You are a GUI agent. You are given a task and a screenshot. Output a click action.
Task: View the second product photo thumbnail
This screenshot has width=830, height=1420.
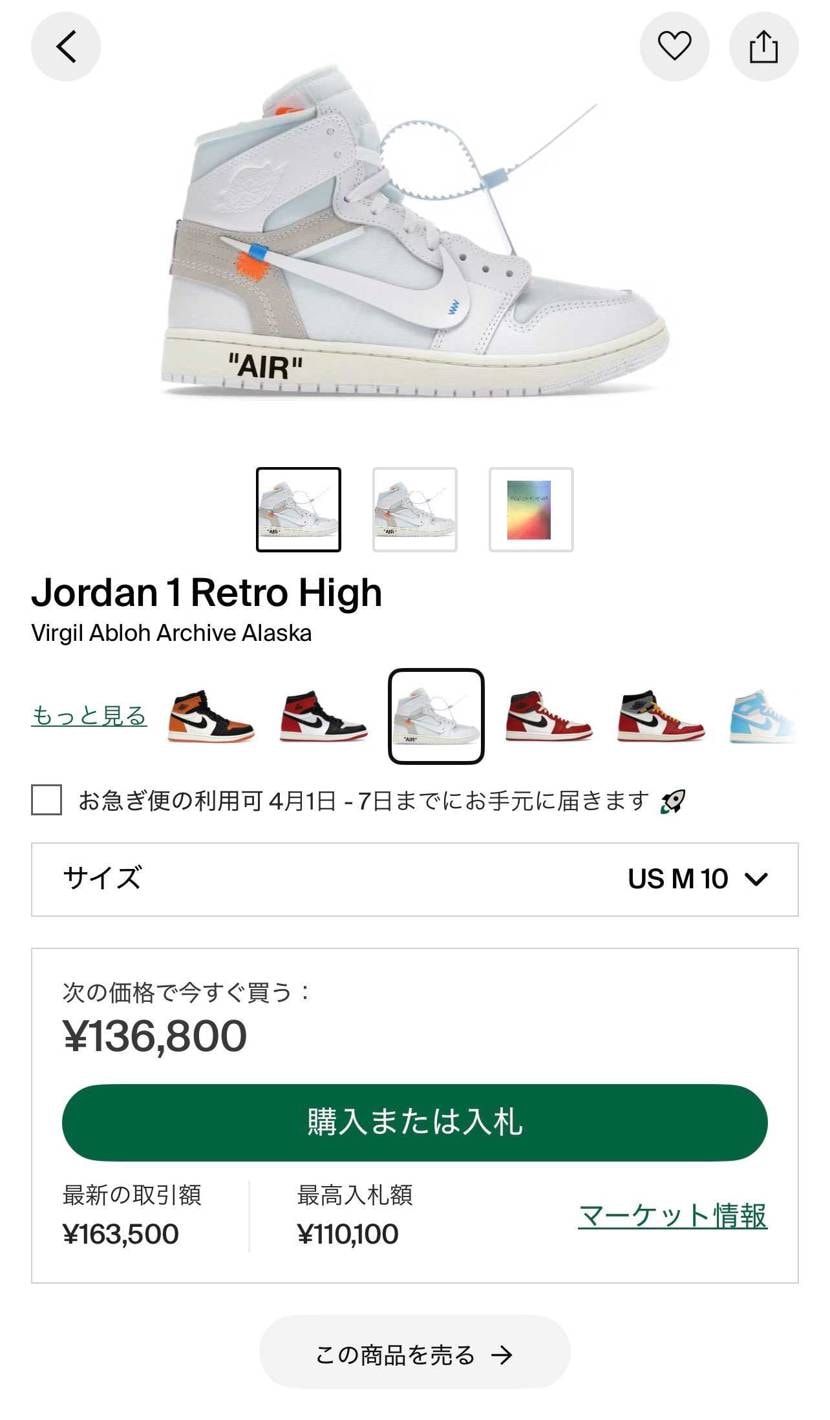click(415, 509)
